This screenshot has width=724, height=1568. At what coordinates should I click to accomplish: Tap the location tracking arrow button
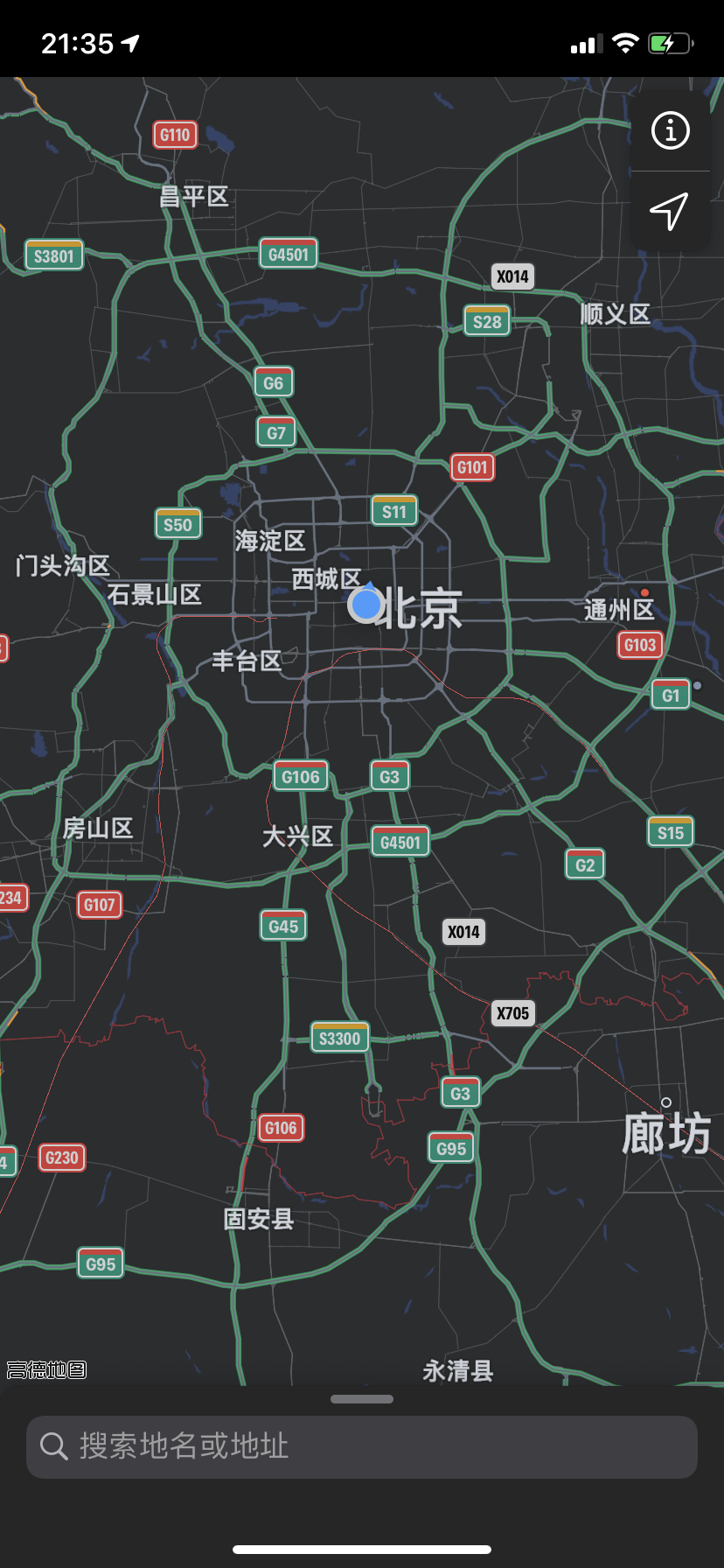[670, 211]
